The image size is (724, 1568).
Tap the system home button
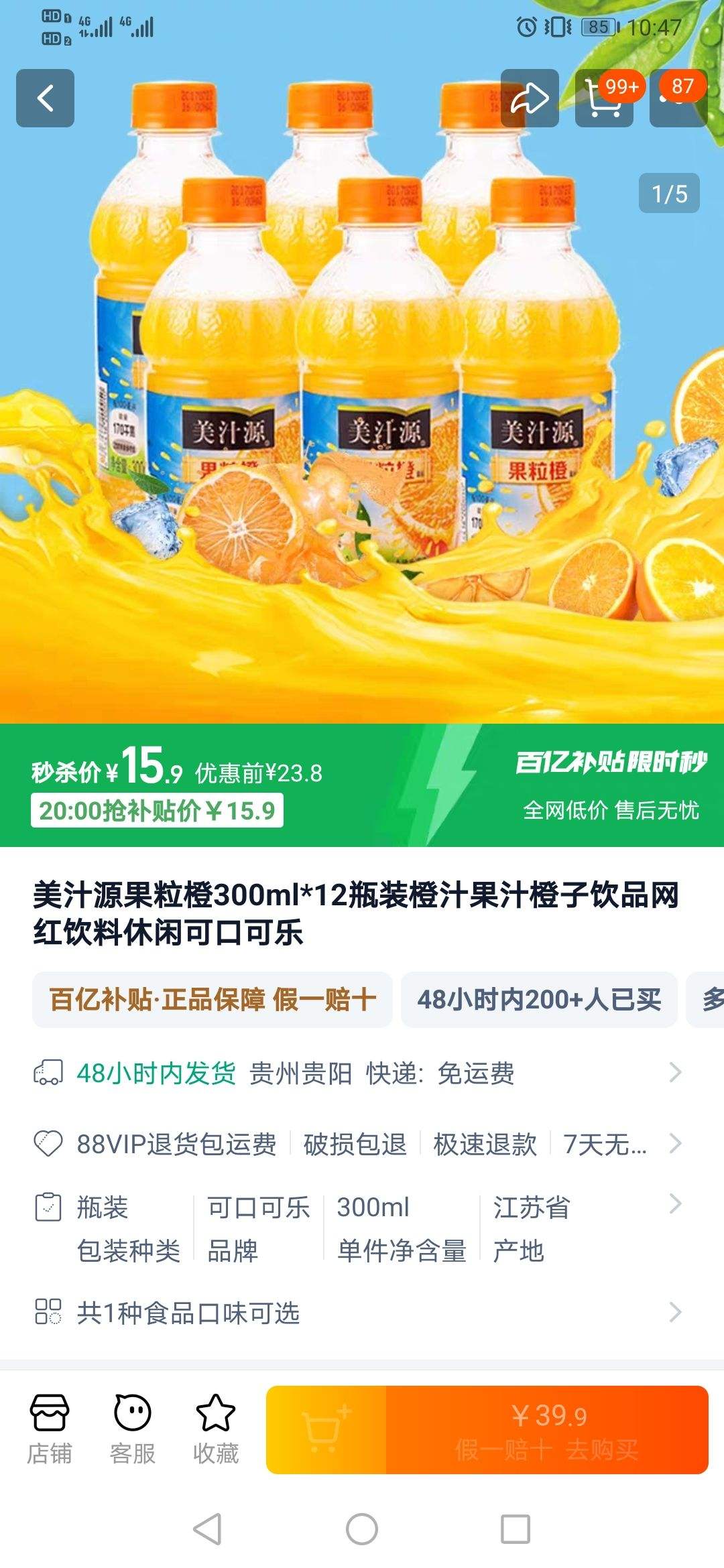click(x=362, y=1529)
